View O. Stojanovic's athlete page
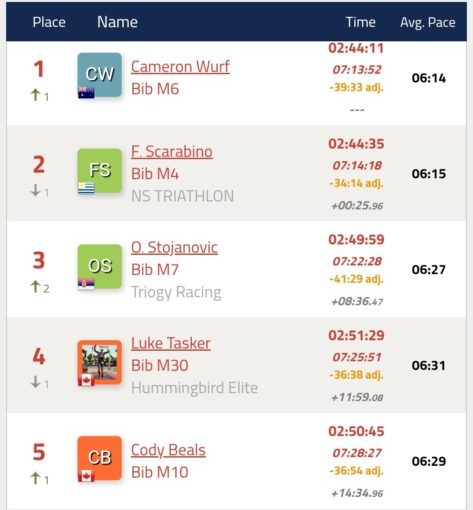This screenshot has width=473, height=510. coord(174,248)
